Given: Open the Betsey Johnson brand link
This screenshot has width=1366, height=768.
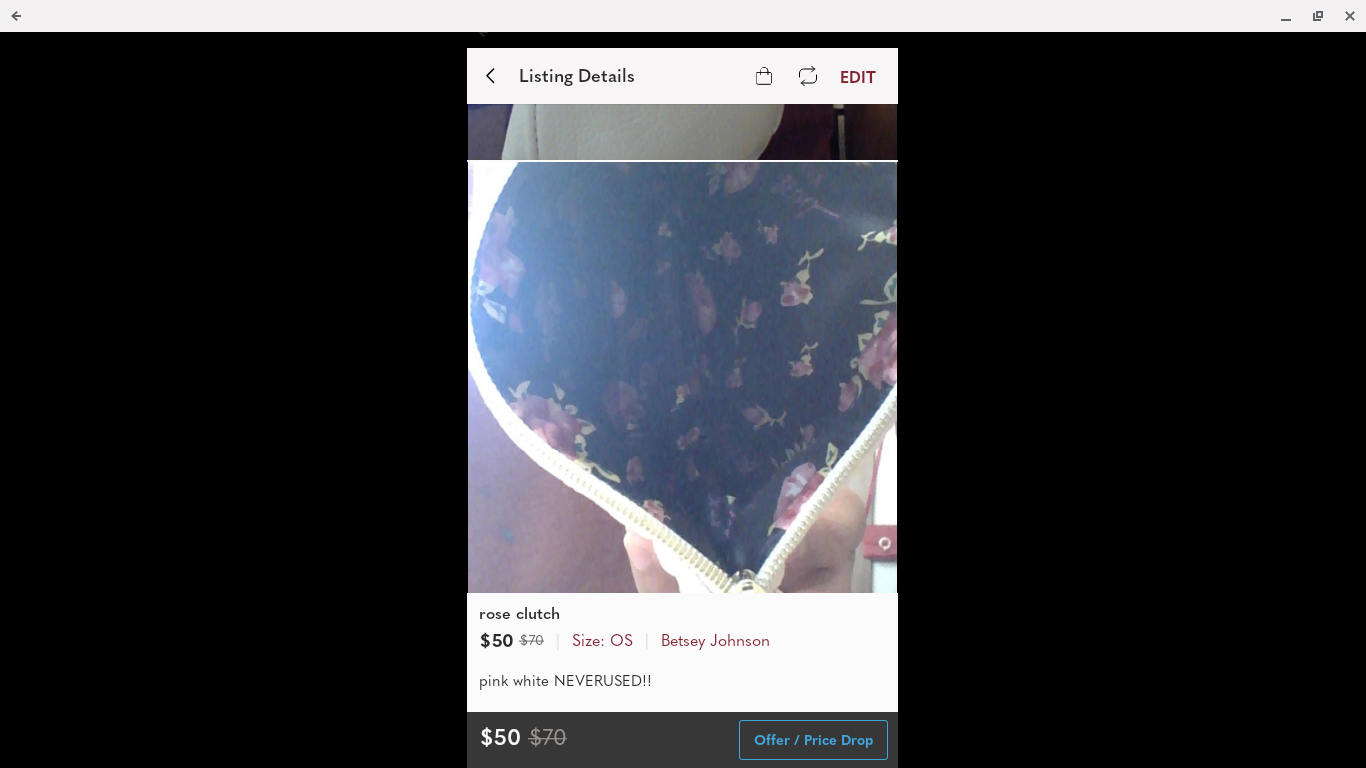Looking at the screenshot, I should (715, 641).
